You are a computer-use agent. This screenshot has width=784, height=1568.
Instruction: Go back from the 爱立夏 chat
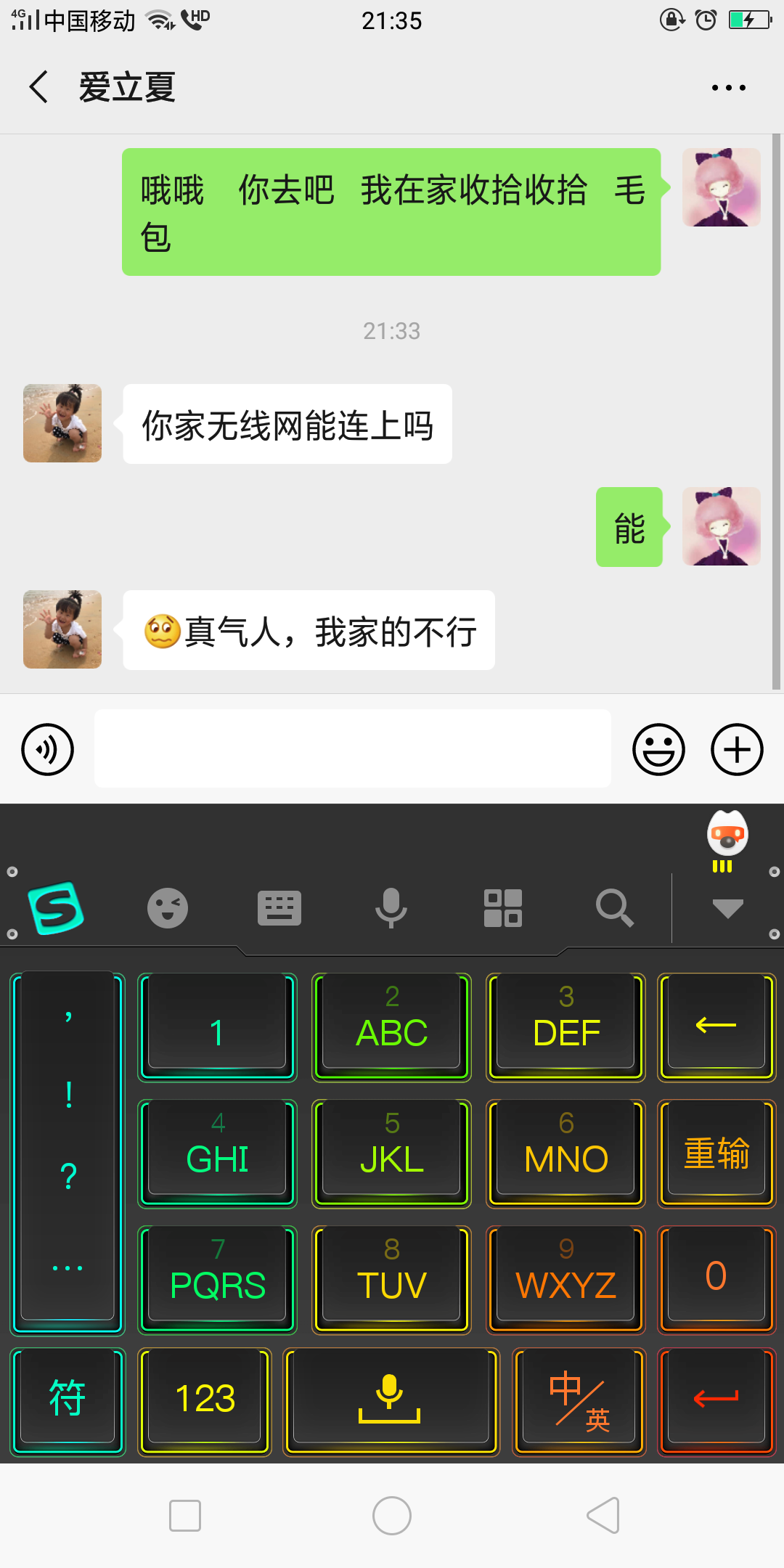(39, 87)
